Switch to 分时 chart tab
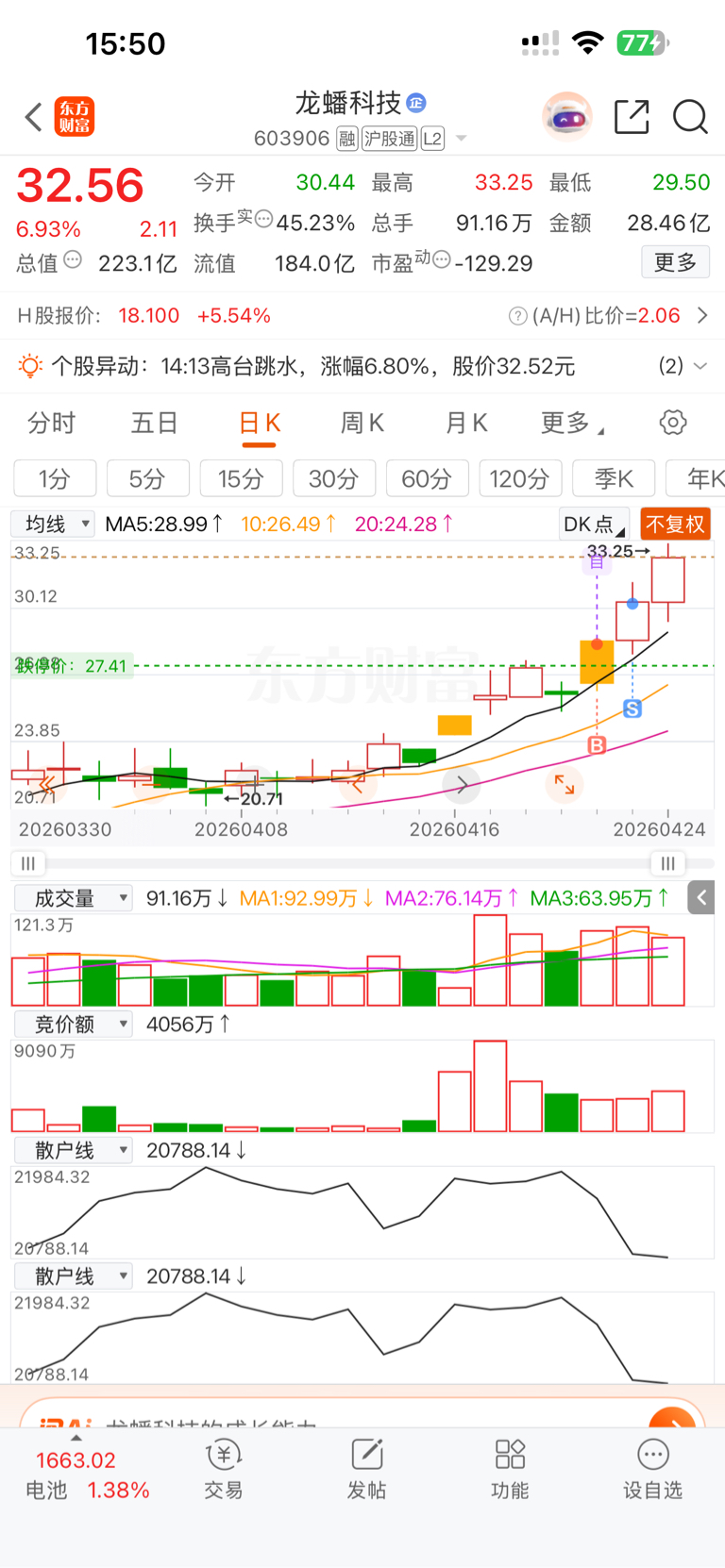Screen dimensions: 725x1568 coord(51,423)
